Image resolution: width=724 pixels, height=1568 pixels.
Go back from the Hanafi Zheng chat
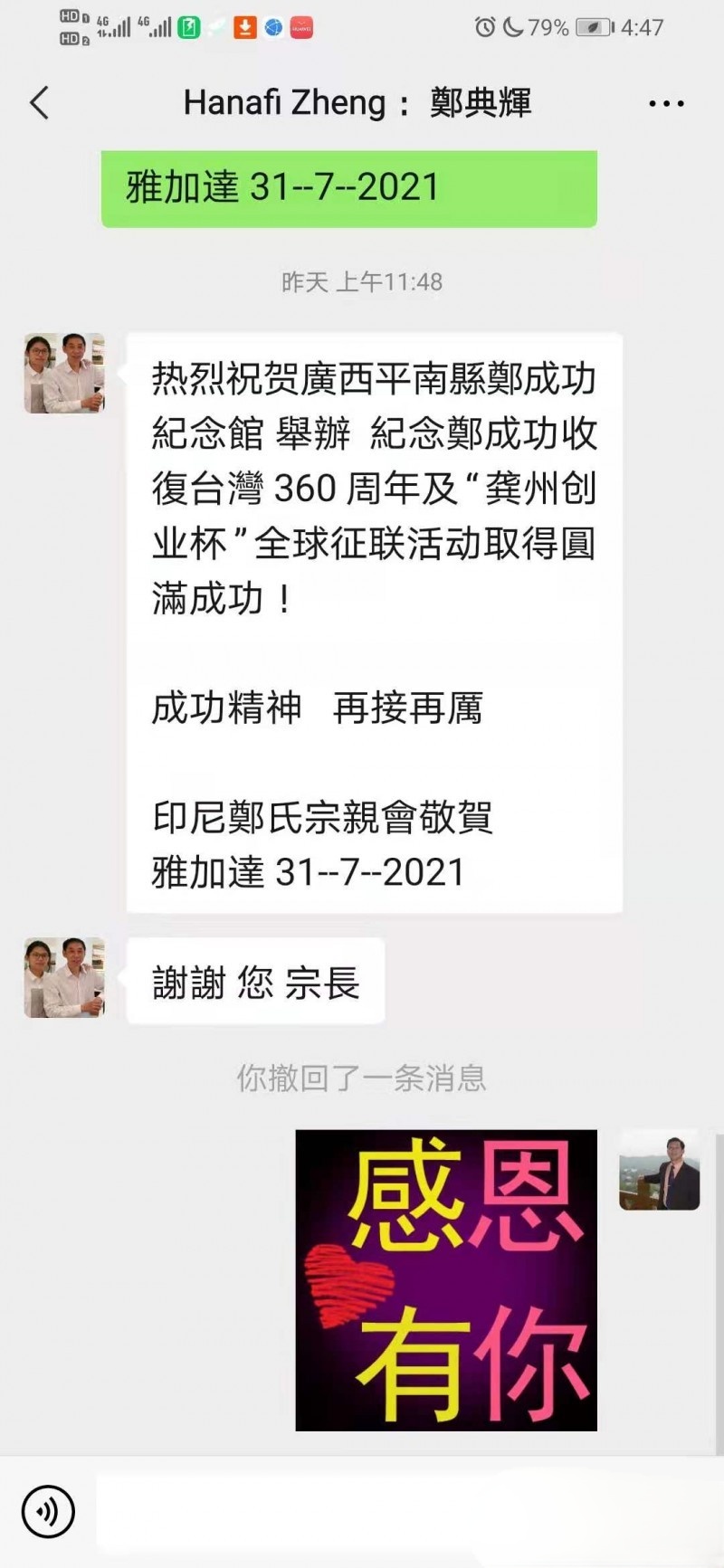39,103
